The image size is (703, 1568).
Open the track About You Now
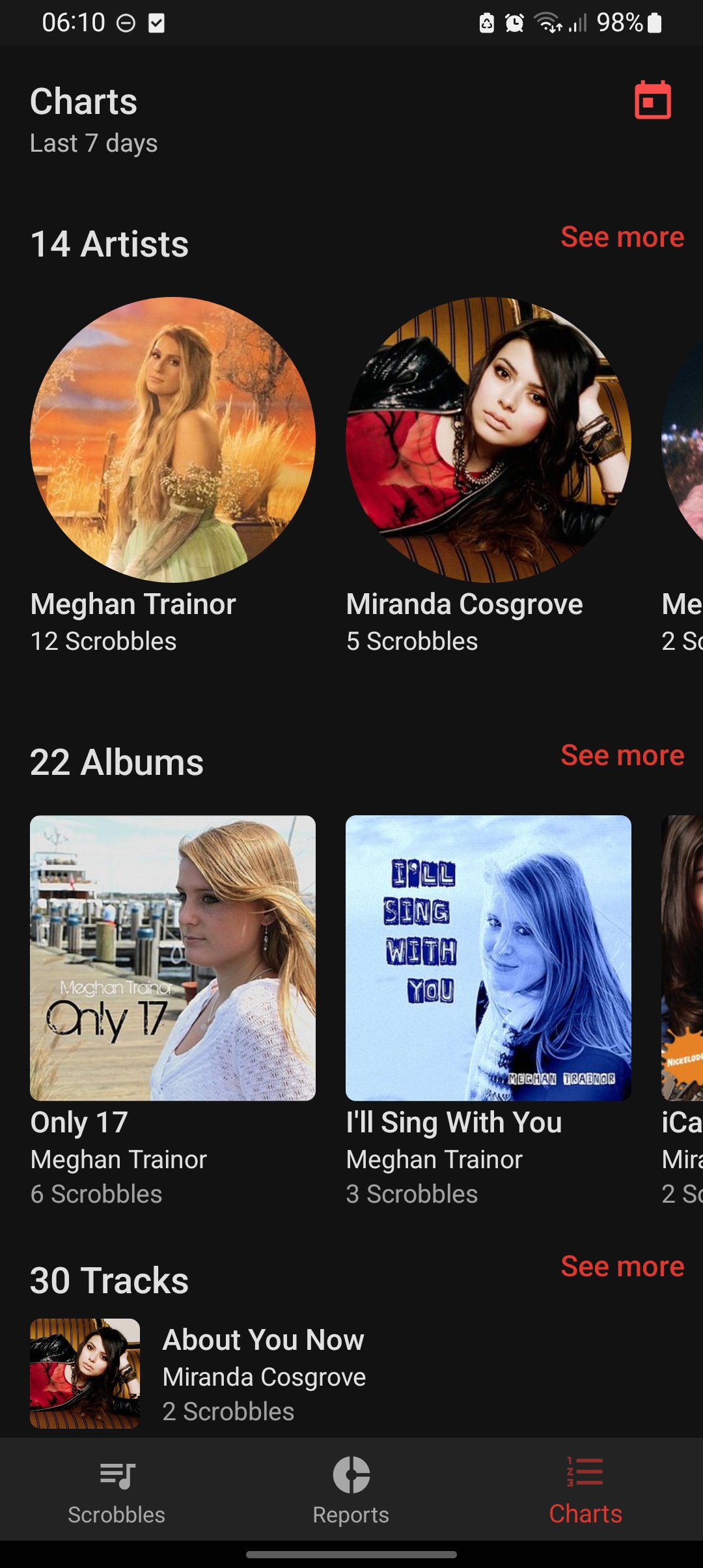coord(351,1374)
